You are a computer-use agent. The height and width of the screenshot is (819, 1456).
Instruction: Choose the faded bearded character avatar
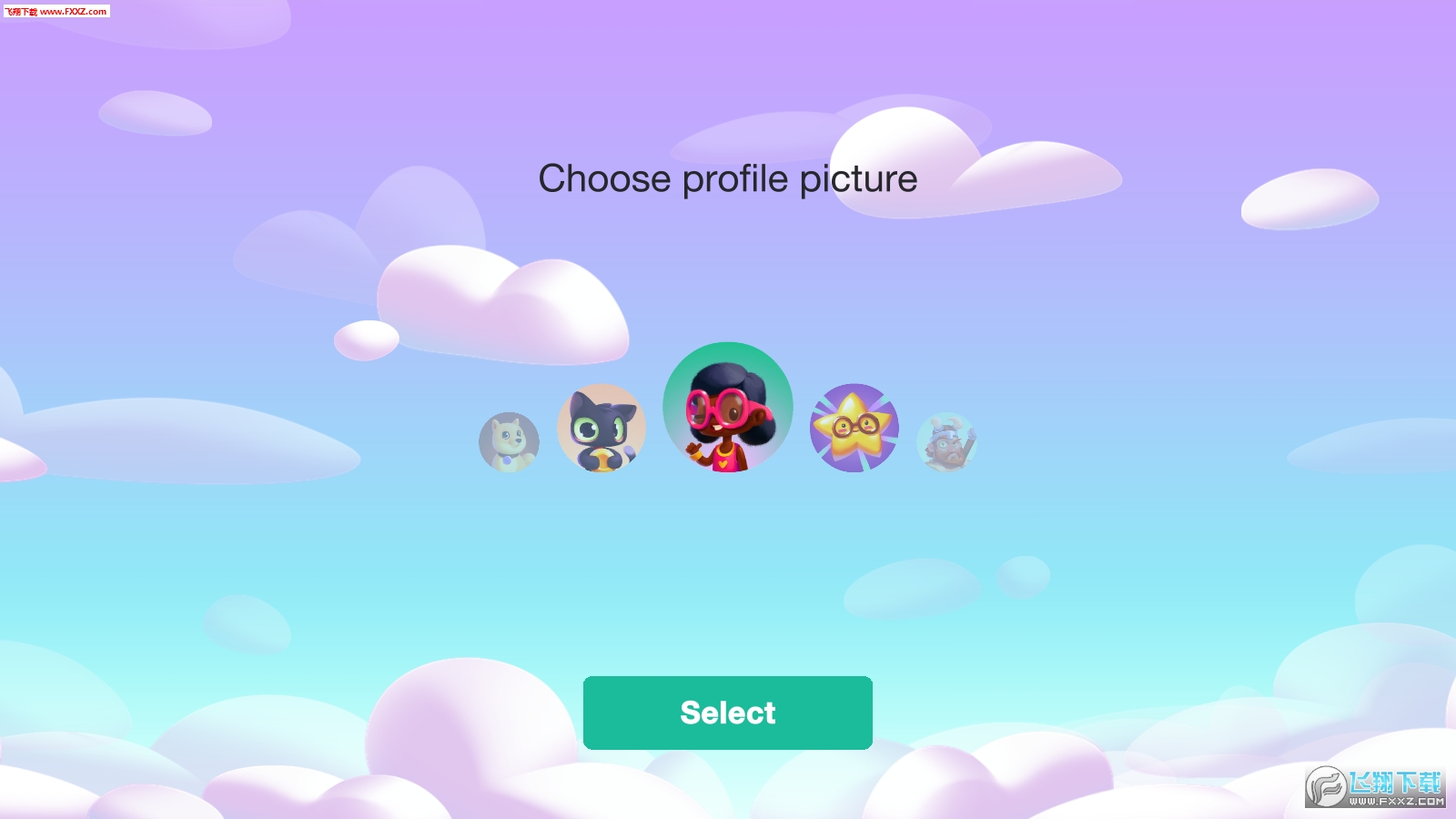click(x=946, y=442)
